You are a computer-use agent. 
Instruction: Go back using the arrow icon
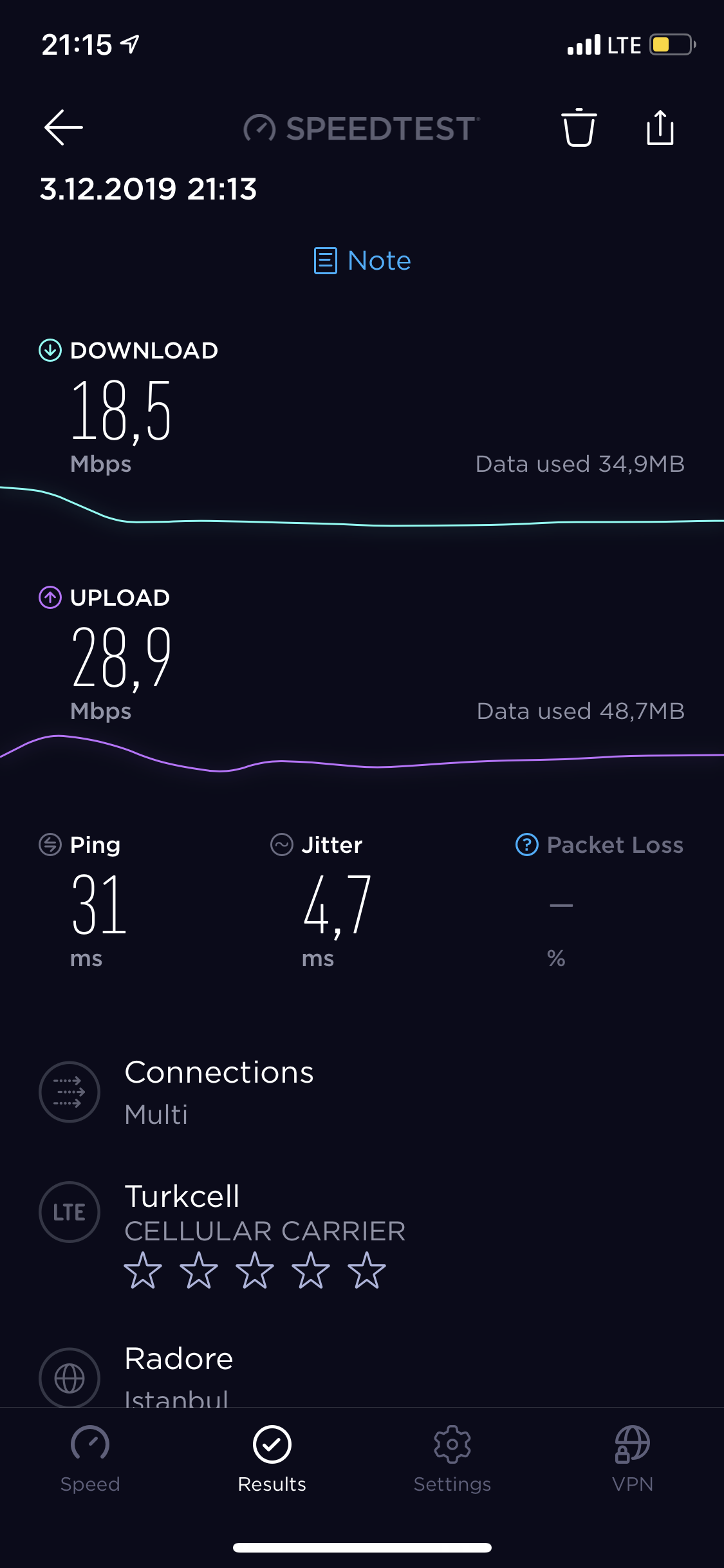63,127
